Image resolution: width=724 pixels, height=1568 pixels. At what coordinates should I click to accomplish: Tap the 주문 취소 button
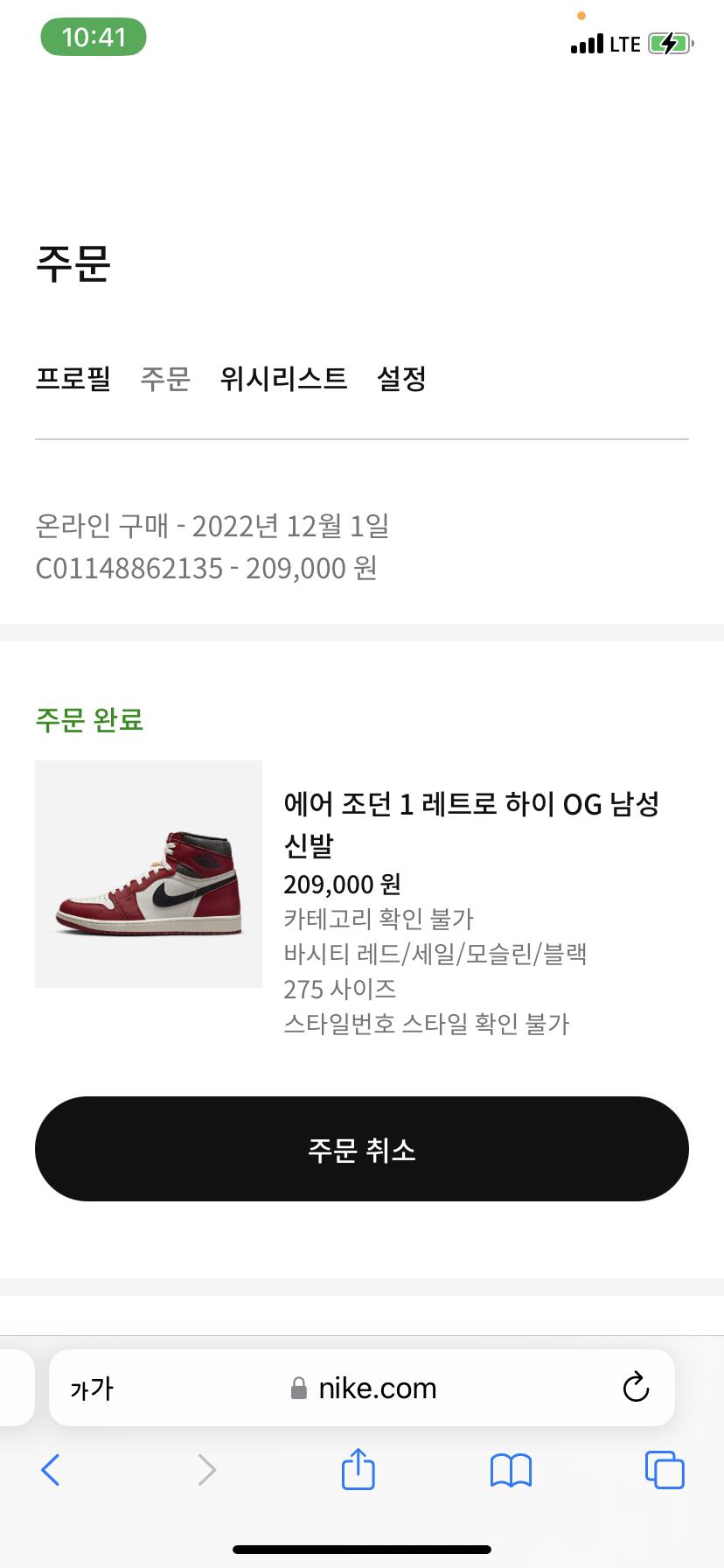point(362,1149)
